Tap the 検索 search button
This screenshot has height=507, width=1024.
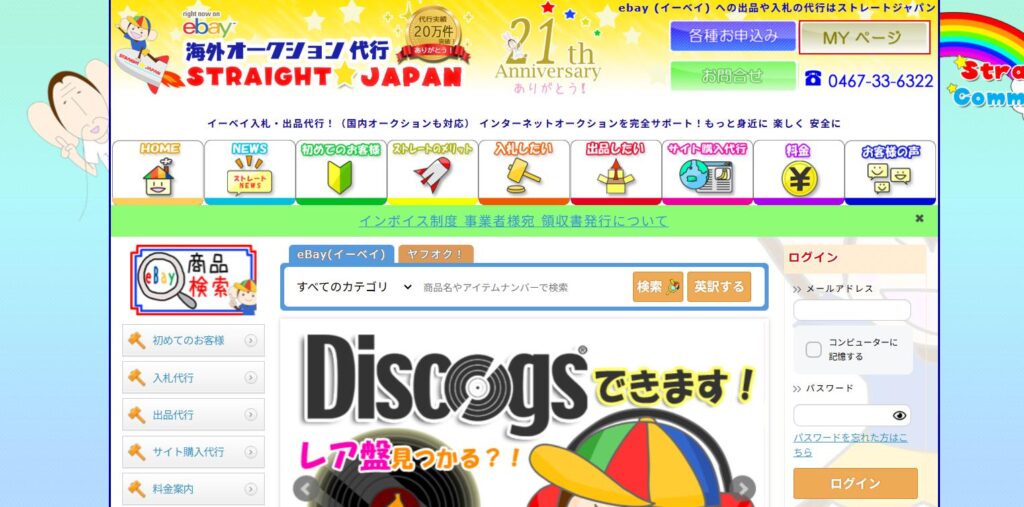pyautogui.click(x=657, y=287)
